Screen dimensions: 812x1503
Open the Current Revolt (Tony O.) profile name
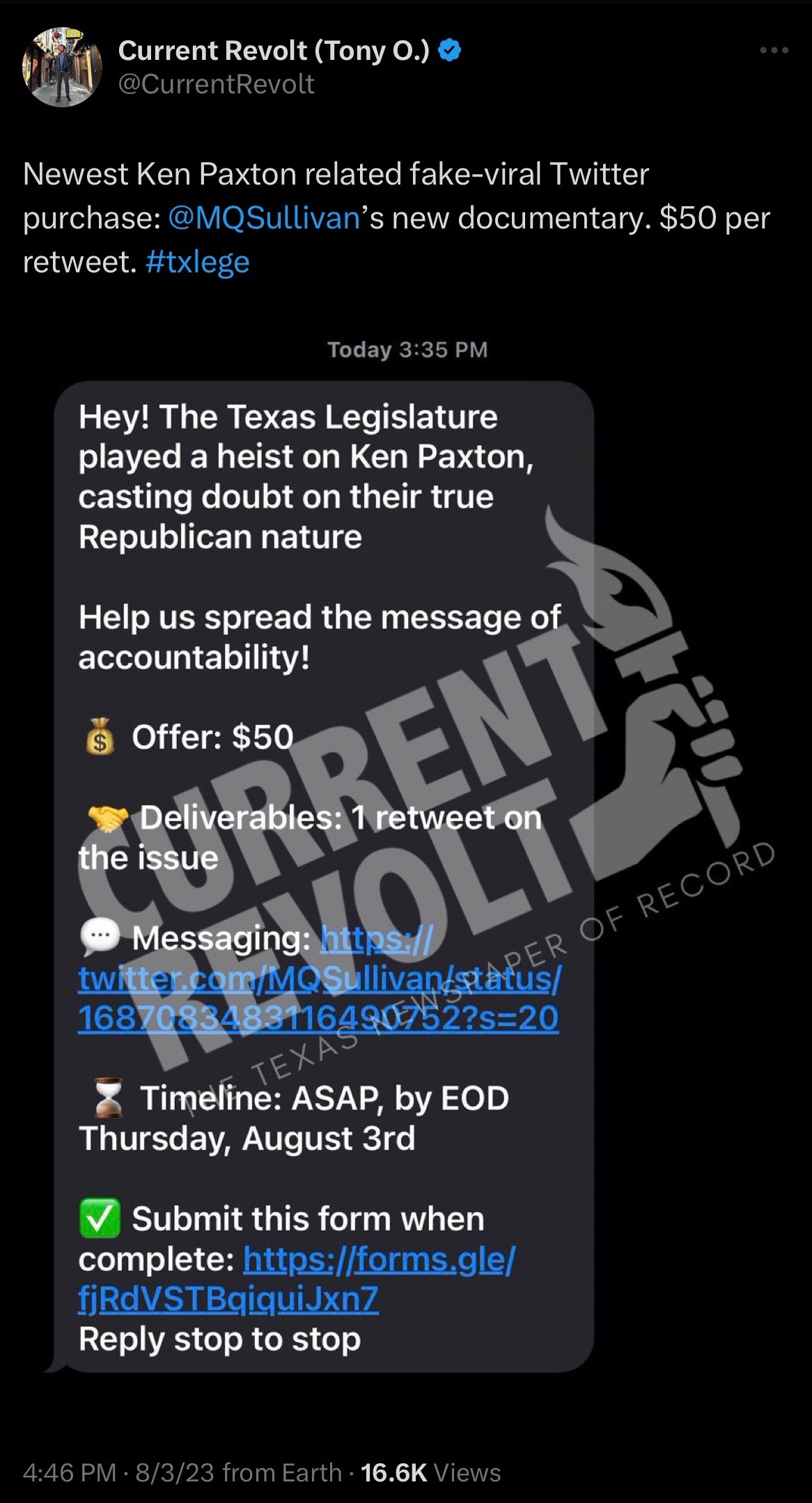pos(274,51)
